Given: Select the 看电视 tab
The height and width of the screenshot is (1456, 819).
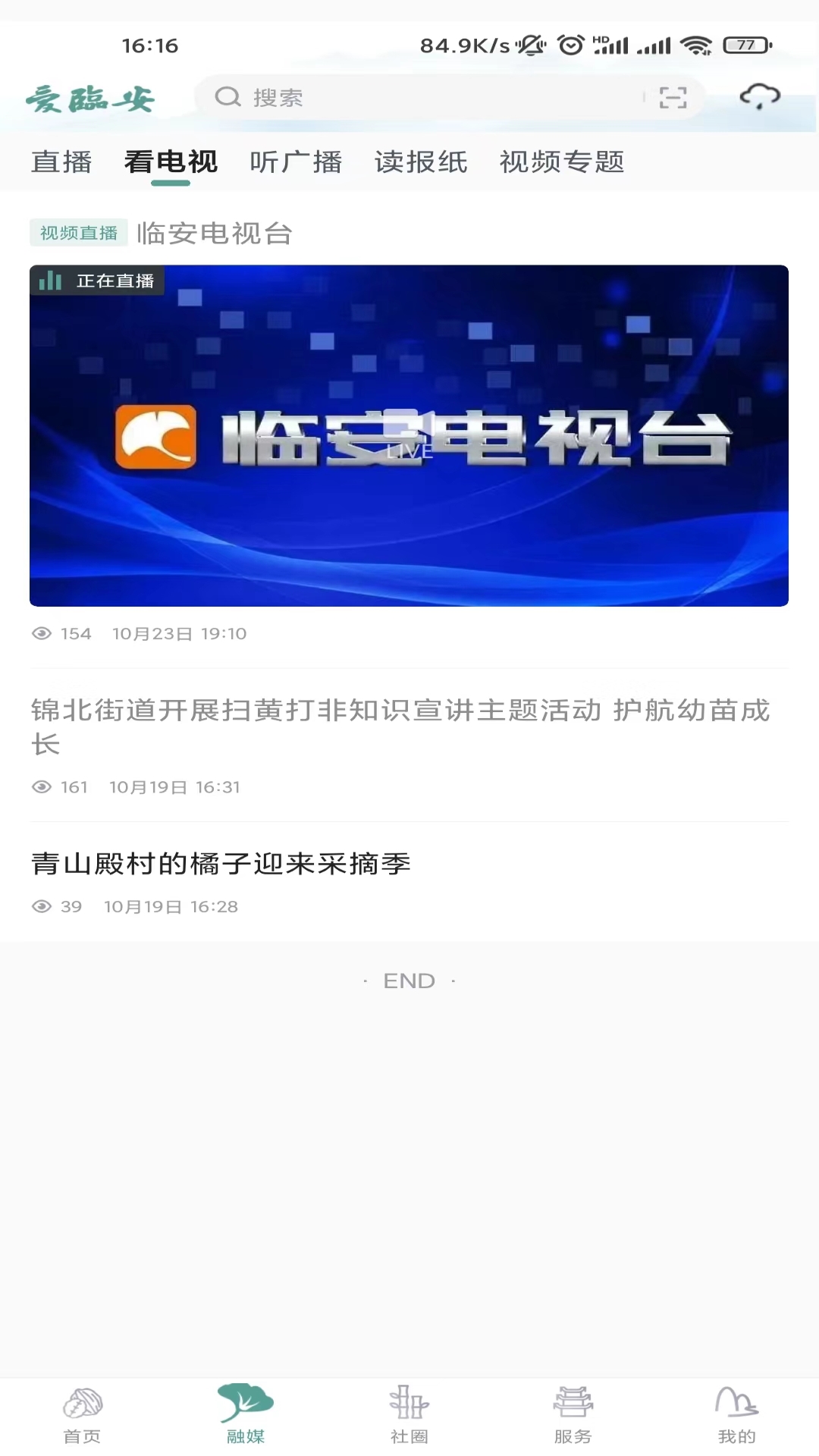Looking at the screenshot, I should pos(171,162).
